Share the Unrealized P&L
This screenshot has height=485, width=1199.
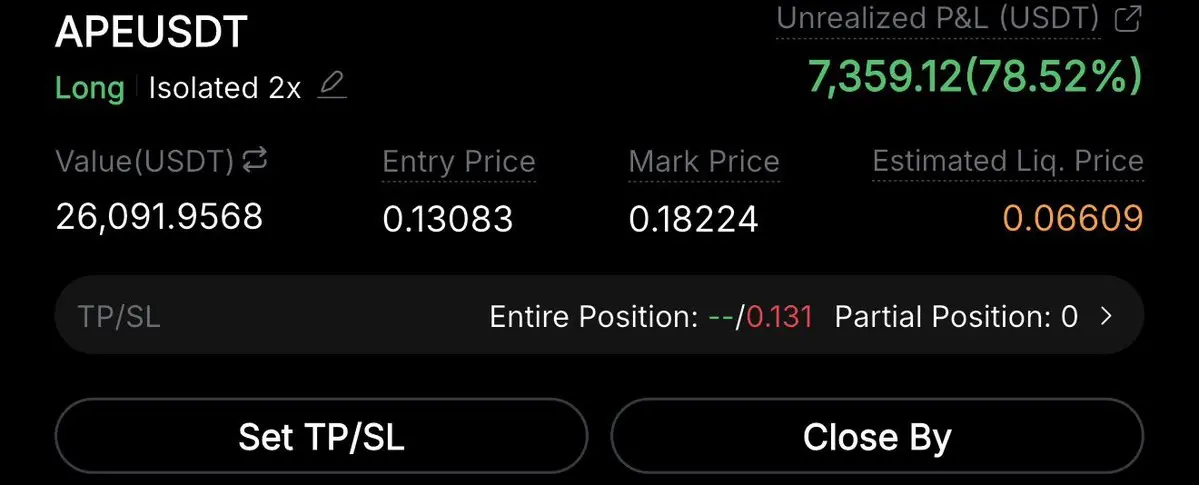[x=1128, y=18]
